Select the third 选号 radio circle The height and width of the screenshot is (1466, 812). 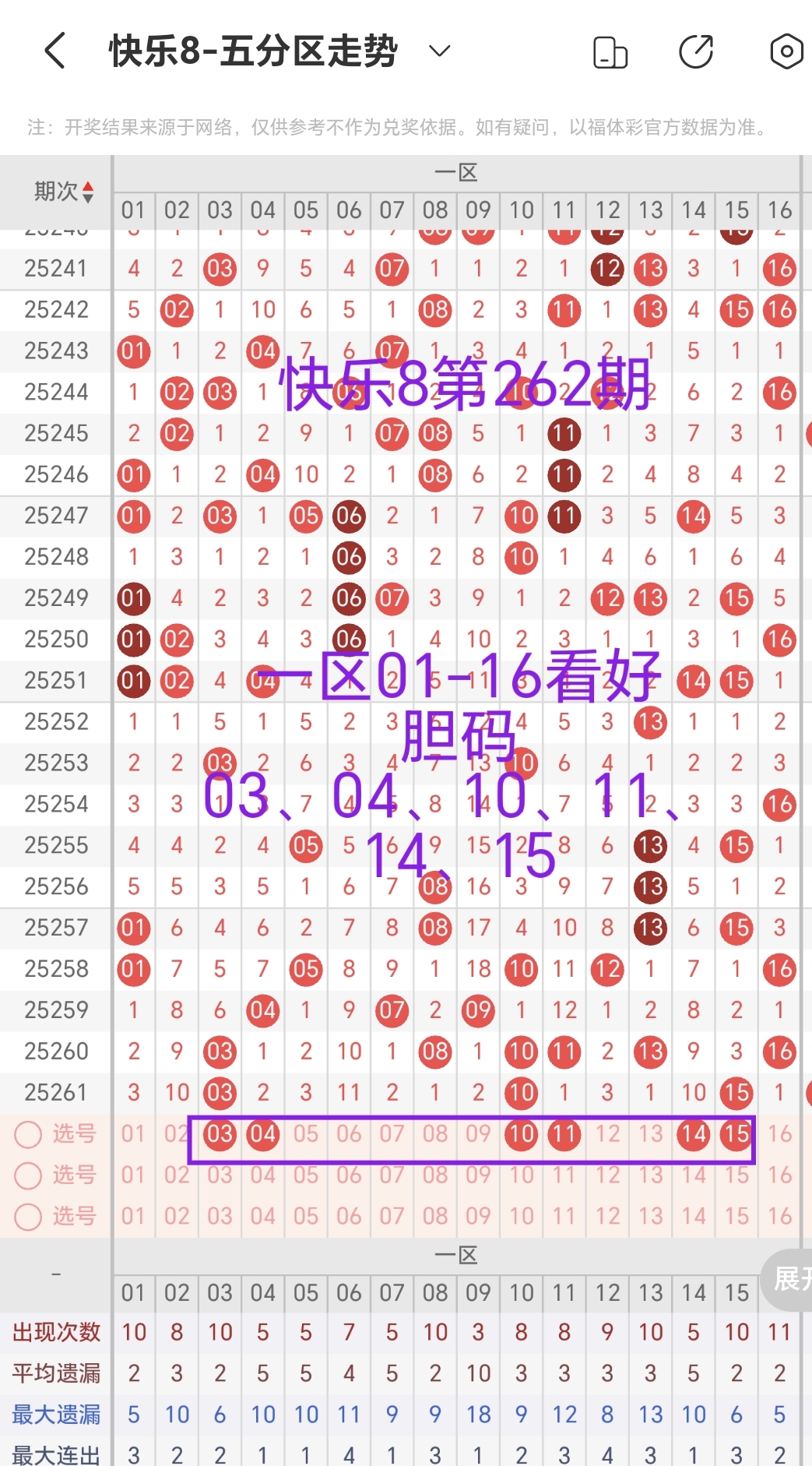[x=28, y=1217]
